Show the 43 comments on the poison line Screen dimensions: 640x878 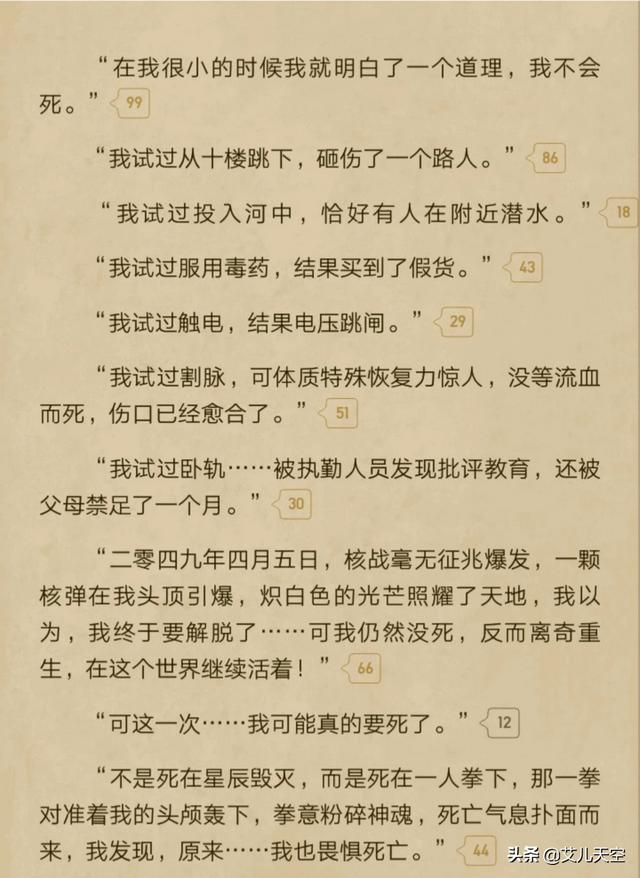524,267
